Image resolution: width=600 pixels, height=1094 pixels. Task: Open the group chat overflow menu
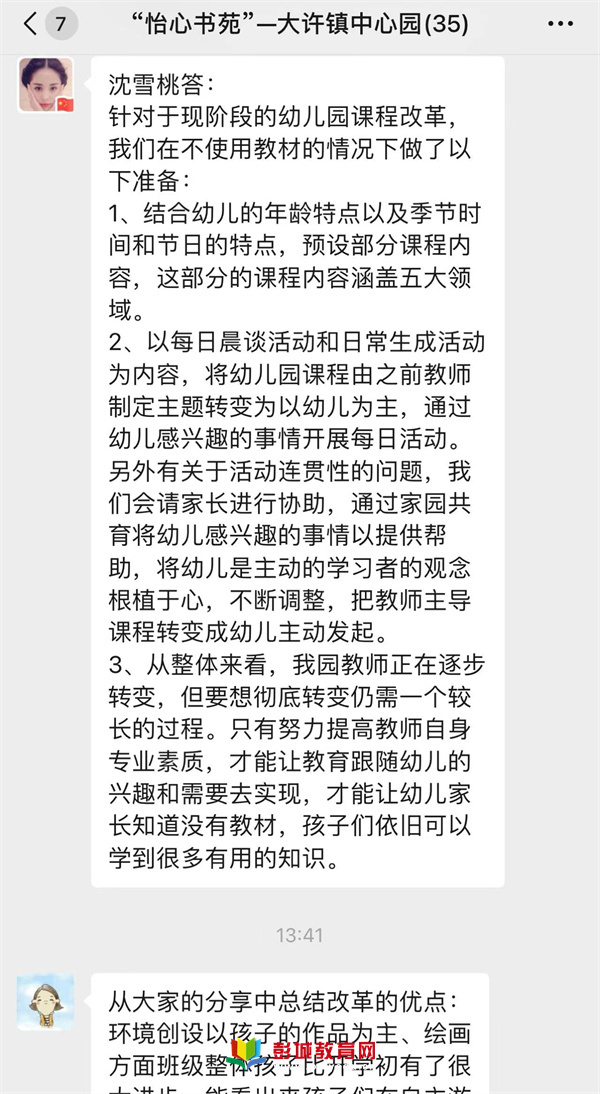(x=560, y=24)
